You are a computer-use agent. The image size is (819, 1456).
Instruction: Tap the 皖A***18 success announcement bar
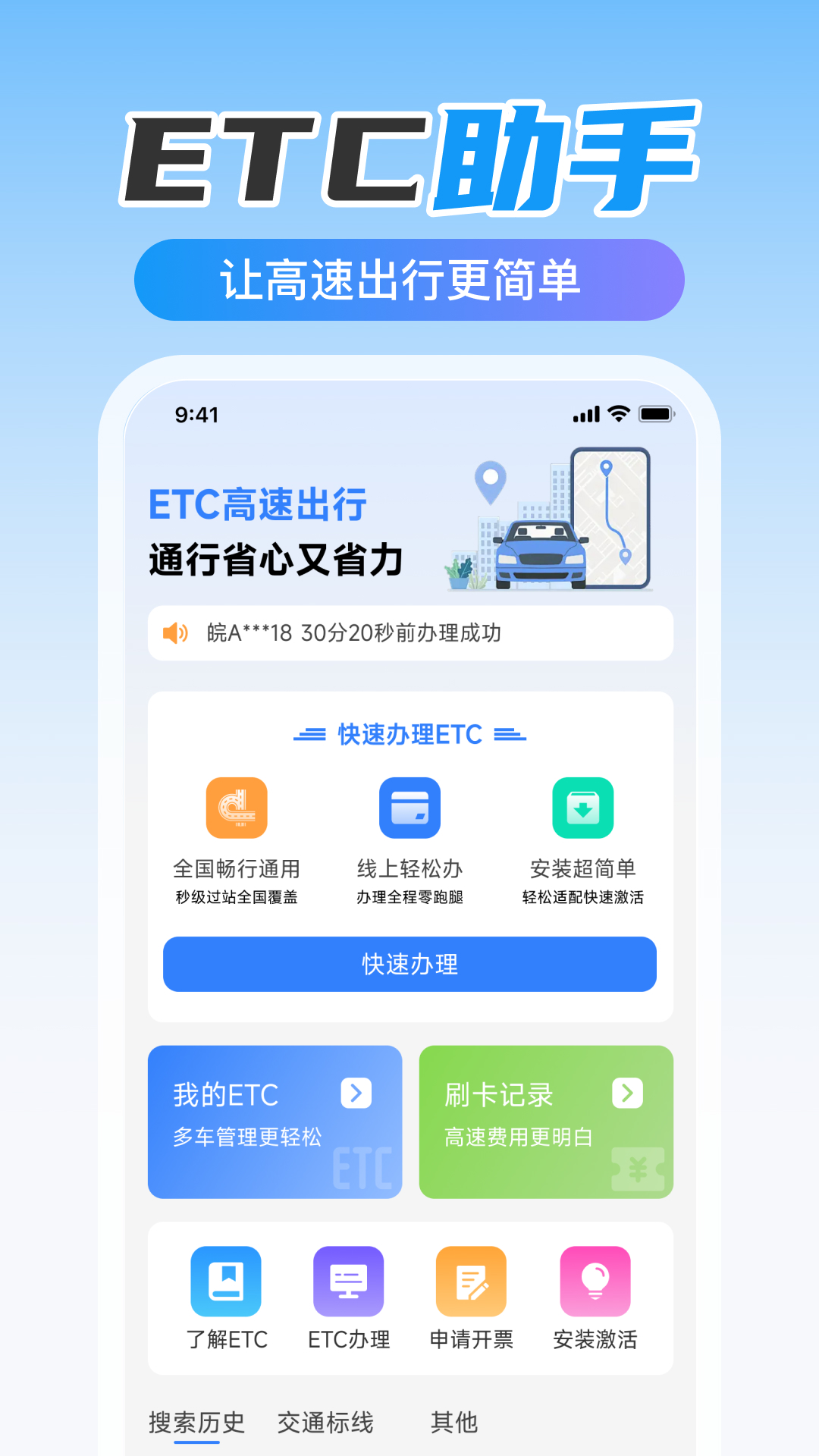409,633
